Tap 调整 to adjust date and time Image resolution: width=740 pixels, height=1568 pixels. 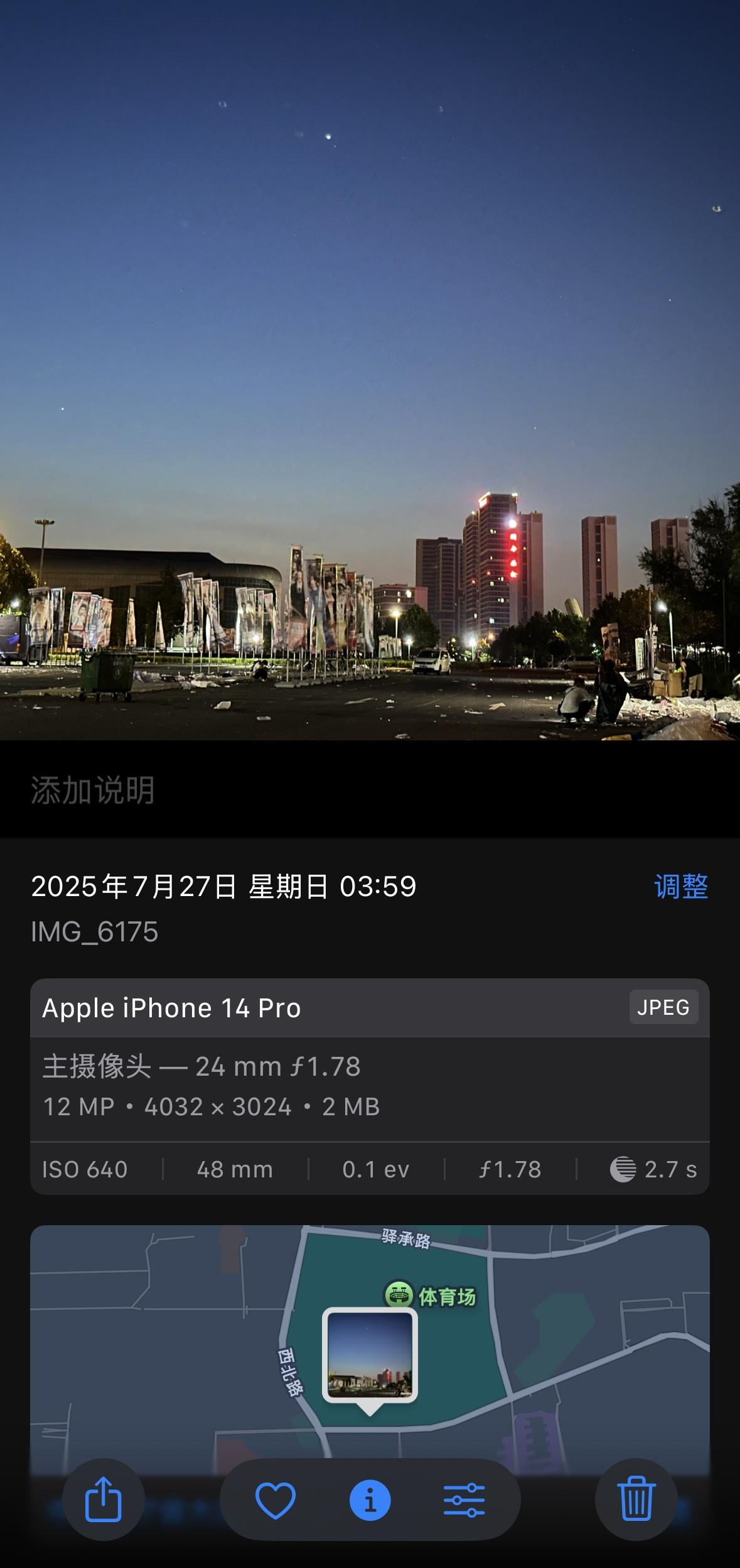[x=680, y=887]
